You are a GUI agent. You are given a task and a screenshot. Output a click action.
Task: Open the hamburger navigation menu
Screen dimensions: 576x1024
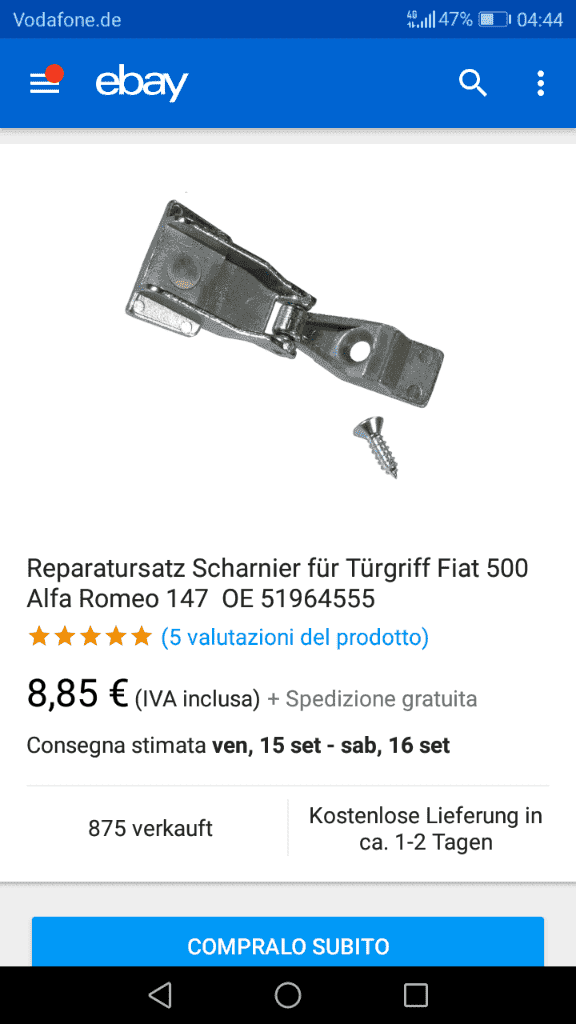pyautogui.click(x=45, y=83)
